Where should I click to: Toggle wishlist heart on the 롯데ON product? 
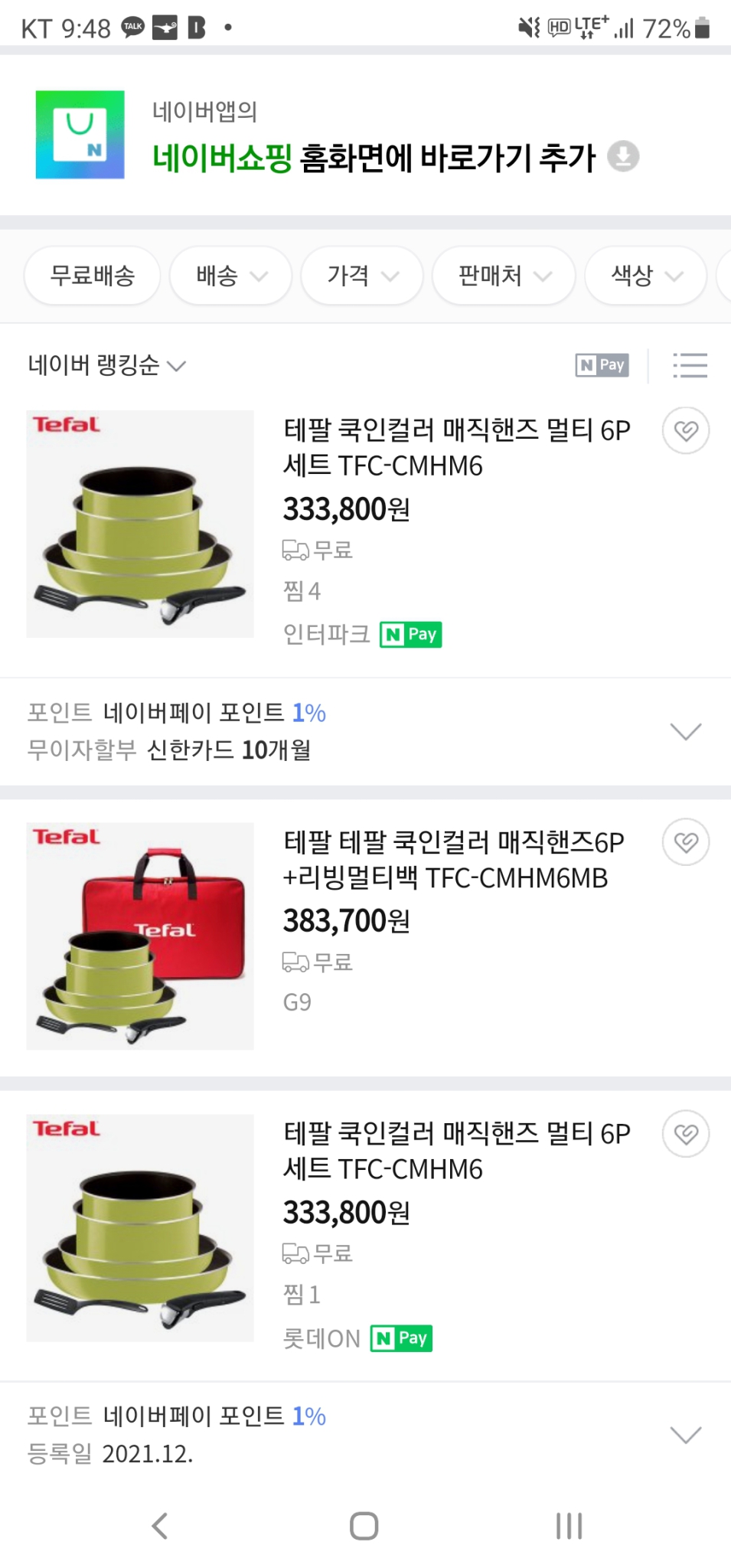click(x=685, y=1134)
